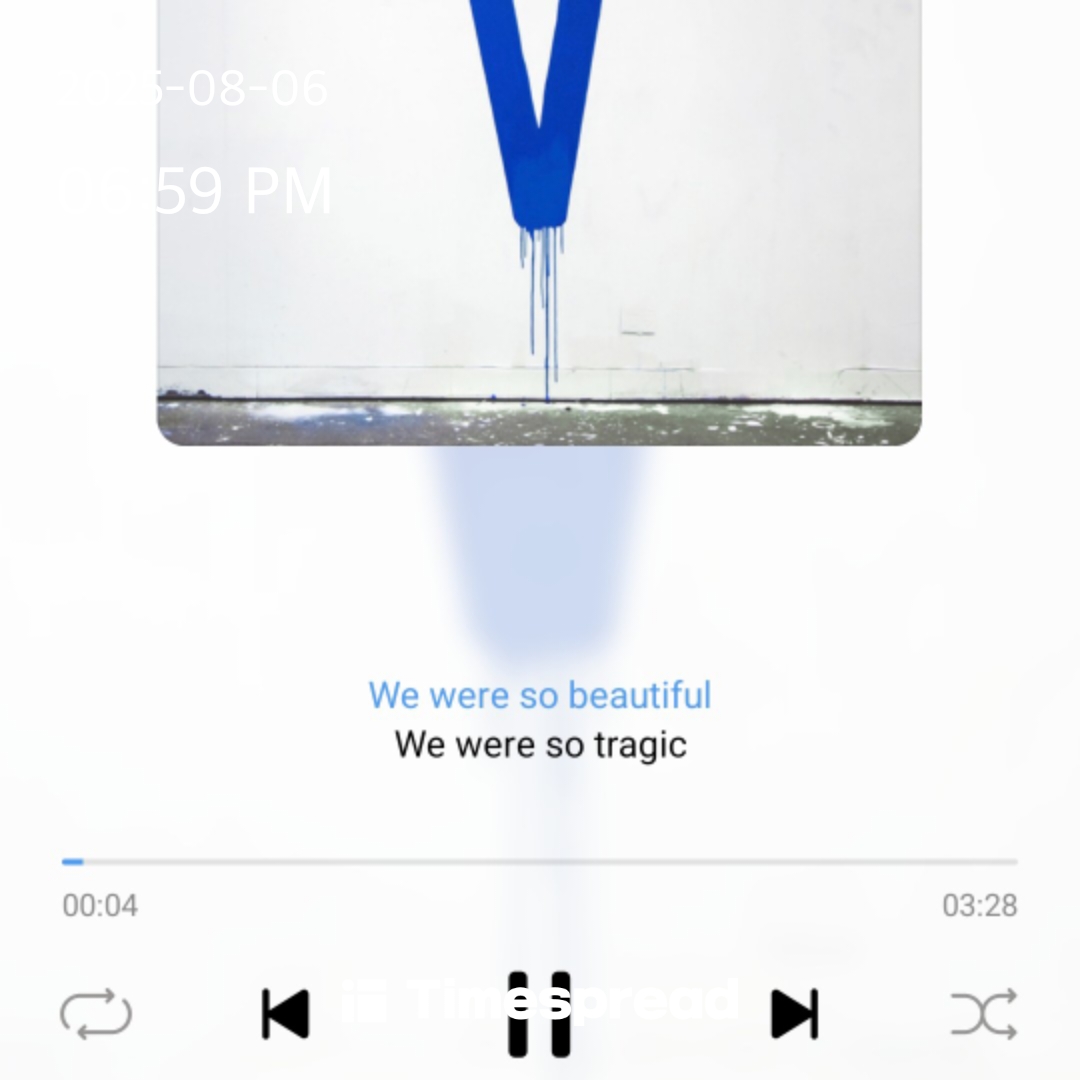Pause the current song
The height and width of the screenshot is (1080, 1080).
[539, 1013]
